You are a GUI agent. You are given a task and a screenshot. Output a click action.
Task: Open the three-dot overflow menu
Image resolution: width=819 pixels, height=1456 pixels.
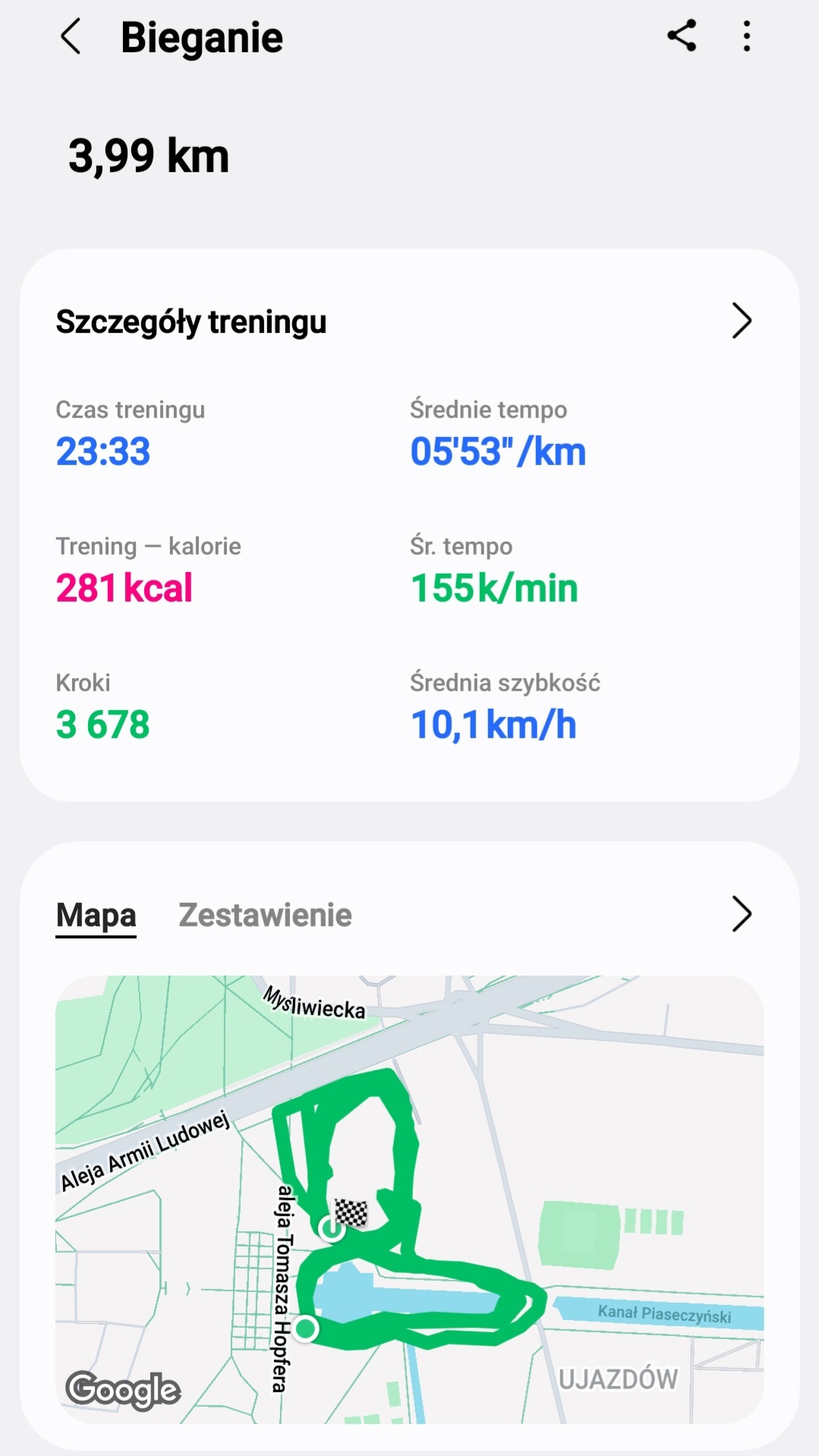click(747, 36)
